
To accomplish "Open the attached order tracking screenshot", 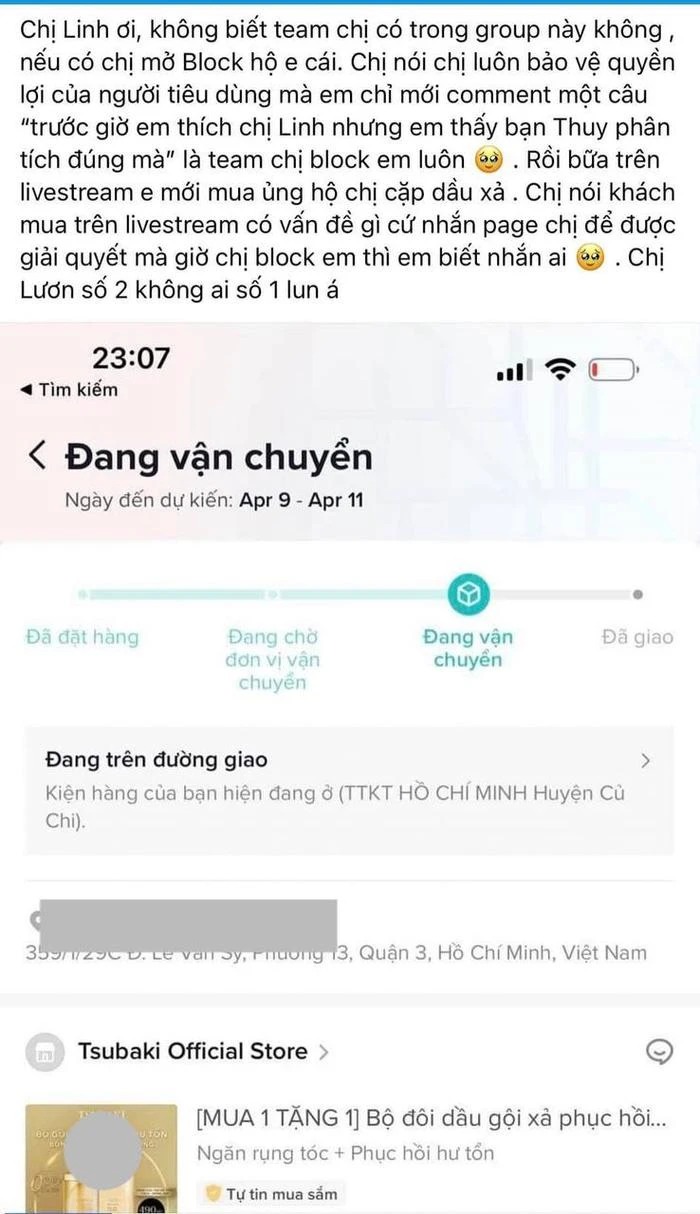I will coord(350,760).
